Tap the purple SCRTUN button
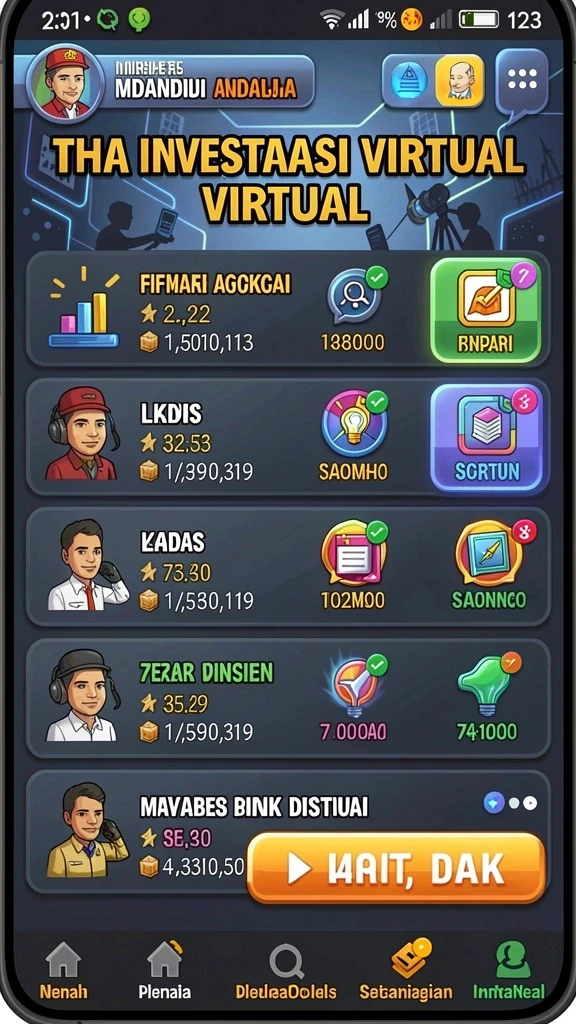The image size is (576, 1024). click(x=487, y=438)
